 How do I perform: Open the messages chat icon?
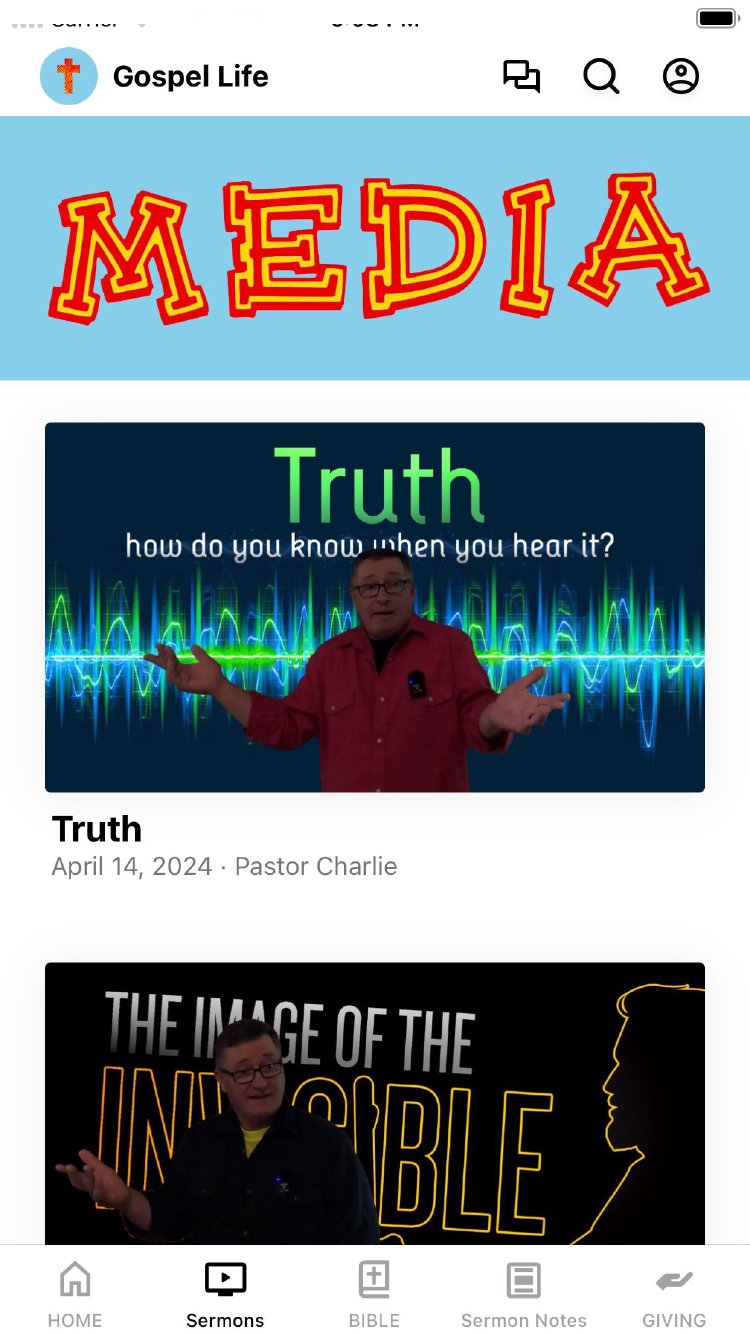tap(521, 77)
